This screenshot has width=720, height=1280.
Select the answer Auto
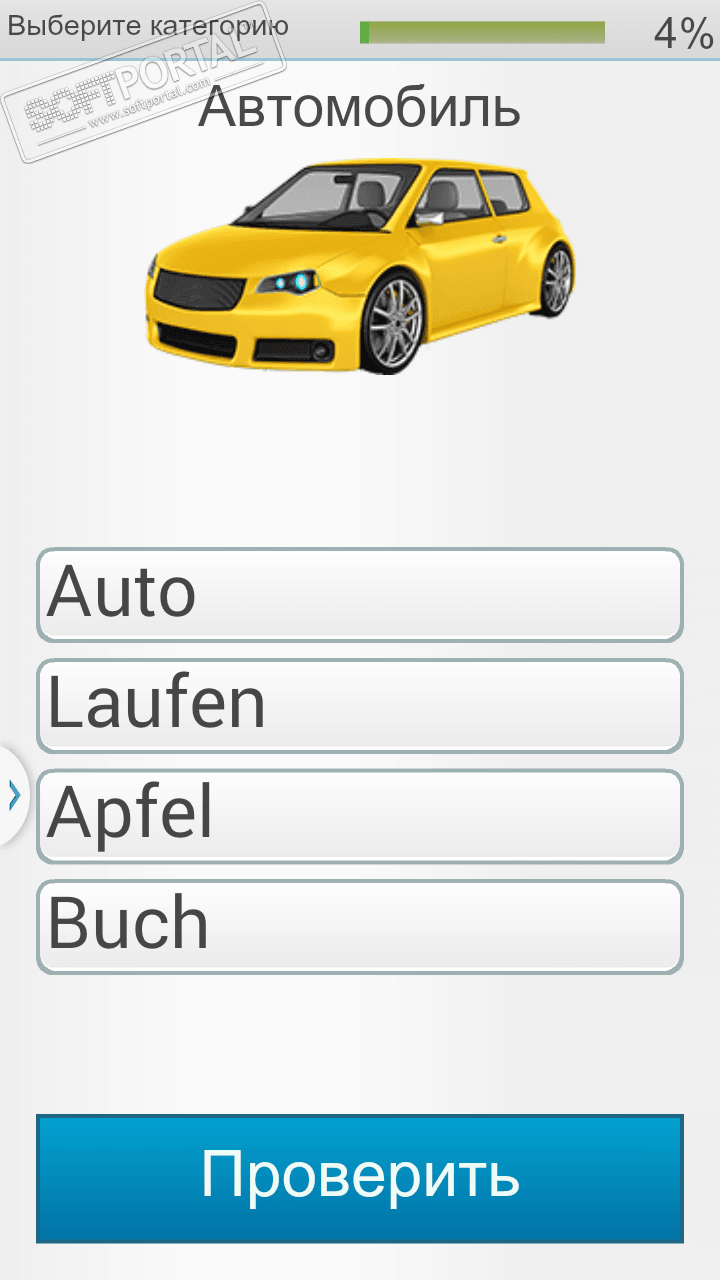click(x=360, y=594)
